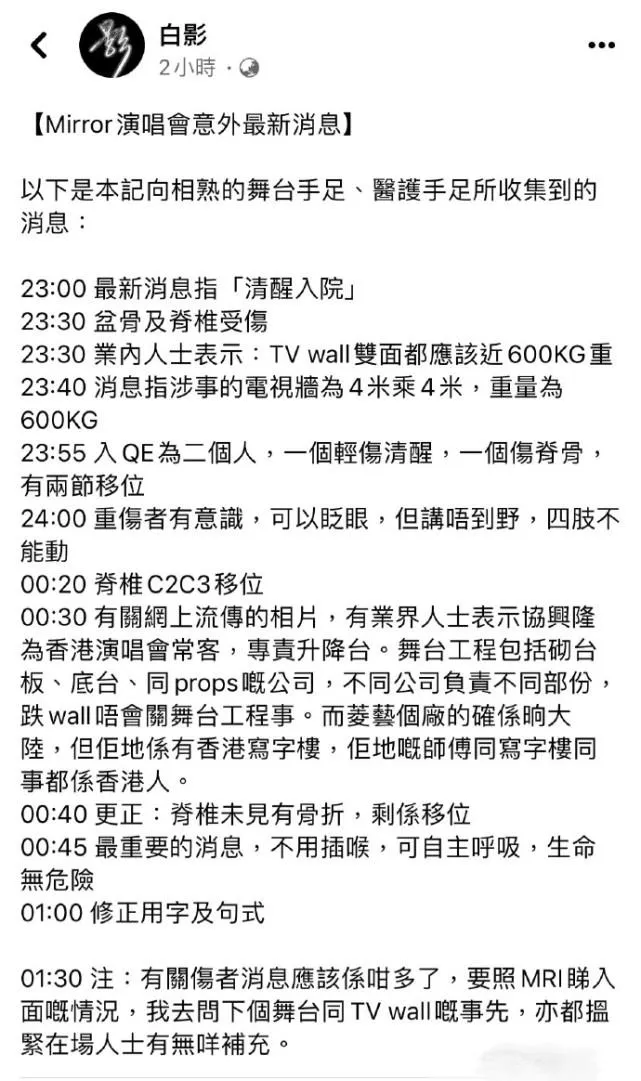Image resolution: width=641 pixels, height=1081 pixels.
Task: Open the three-dot post options menu
Action: [601, 46]
